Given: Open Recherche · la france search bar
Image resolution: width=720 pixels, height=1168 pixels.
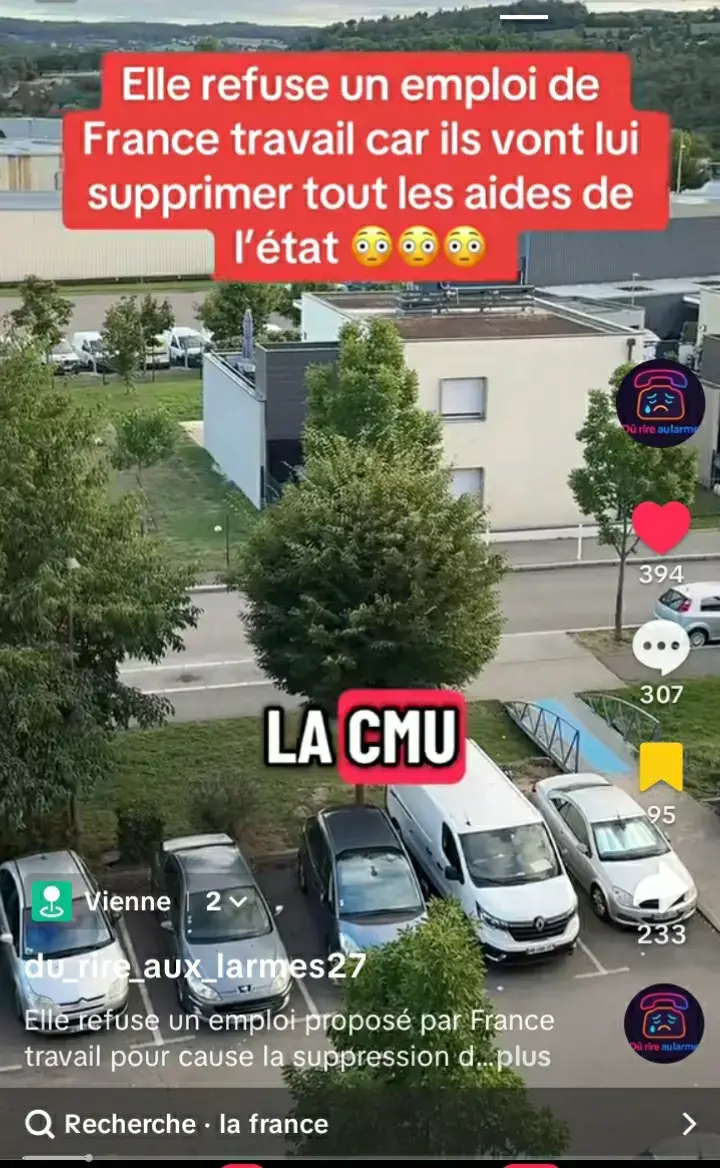Looking at the screenshot, I should 360,1124.
